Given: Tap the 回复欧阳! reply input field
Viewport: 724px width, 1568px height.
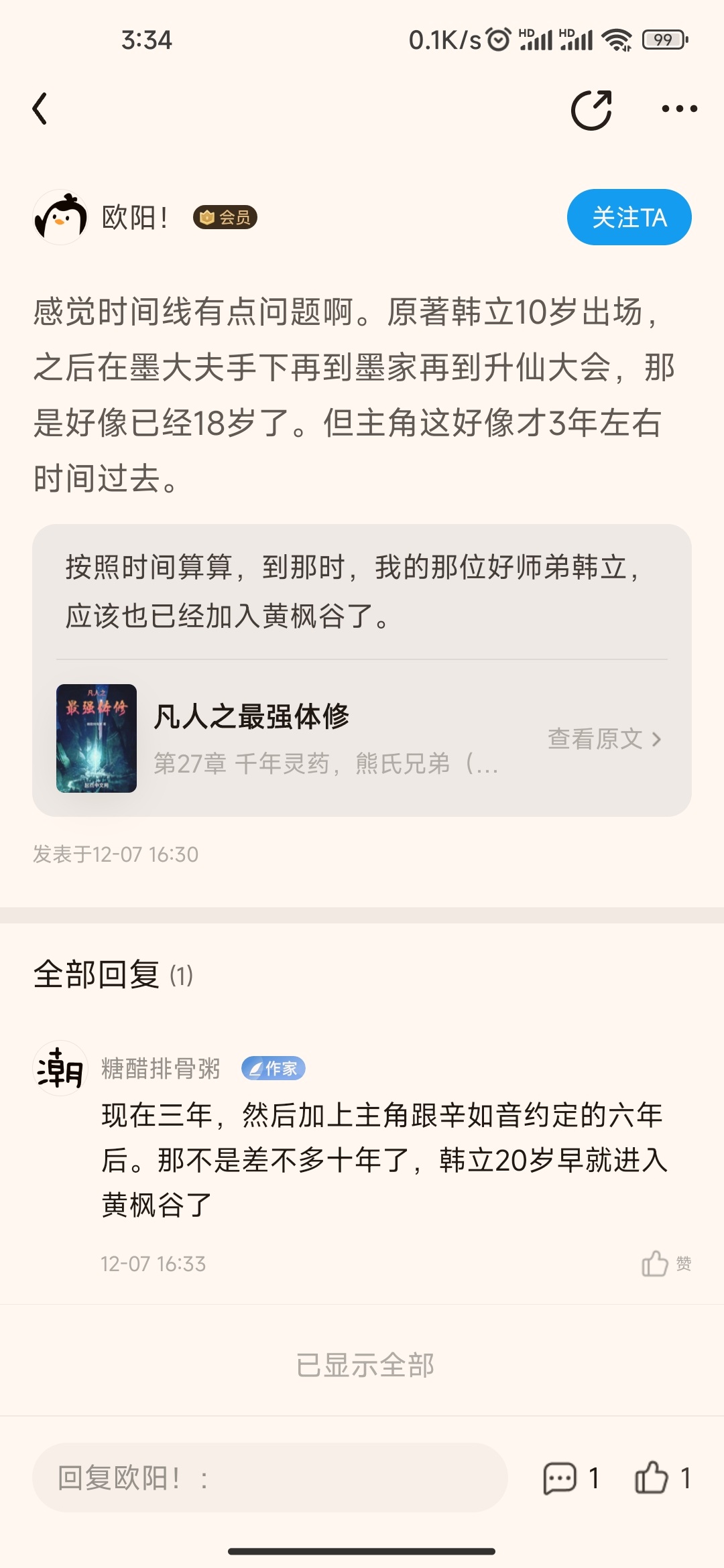Looking at the screenshot, I should pos(269,1478).
